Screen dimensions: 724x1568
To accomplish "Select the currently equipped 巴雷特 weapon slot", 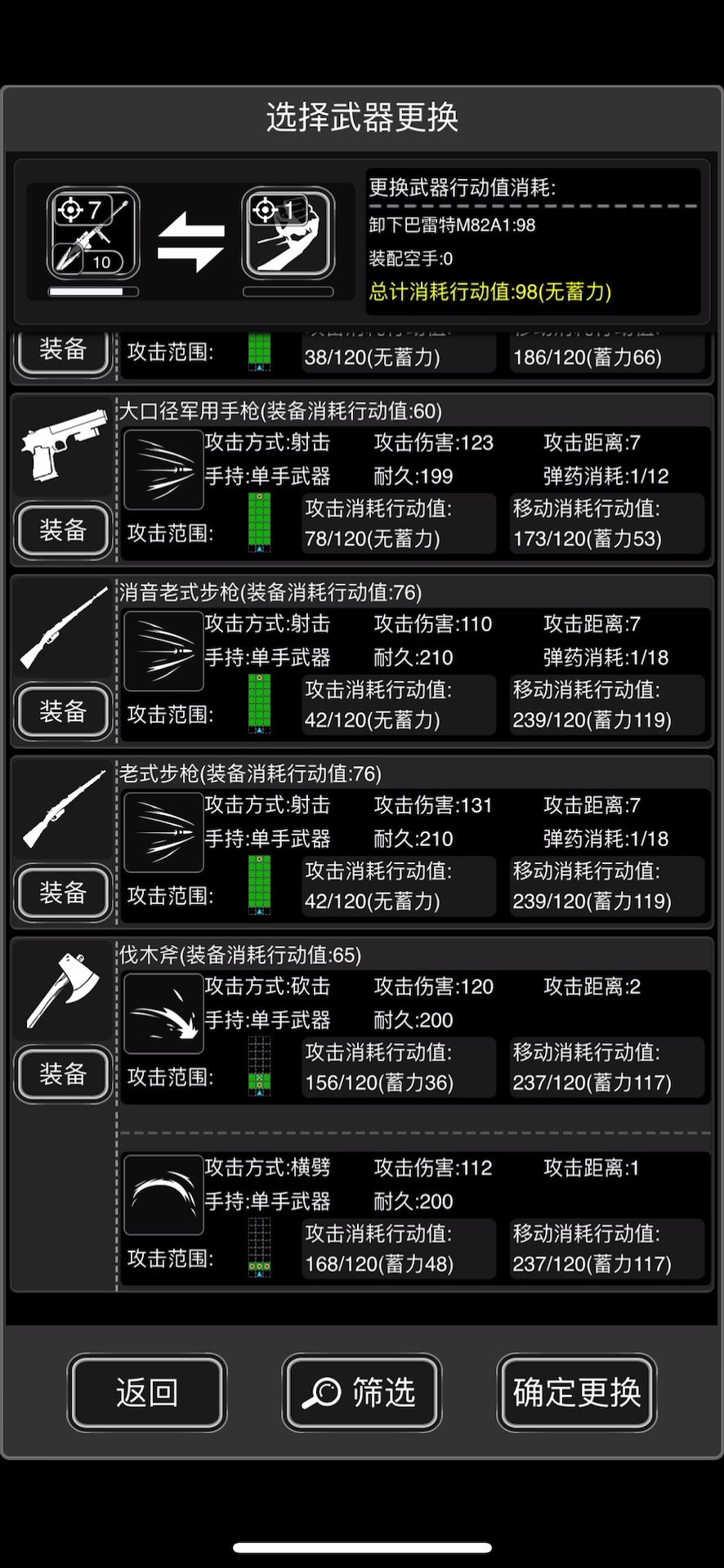I will [93, 234].
